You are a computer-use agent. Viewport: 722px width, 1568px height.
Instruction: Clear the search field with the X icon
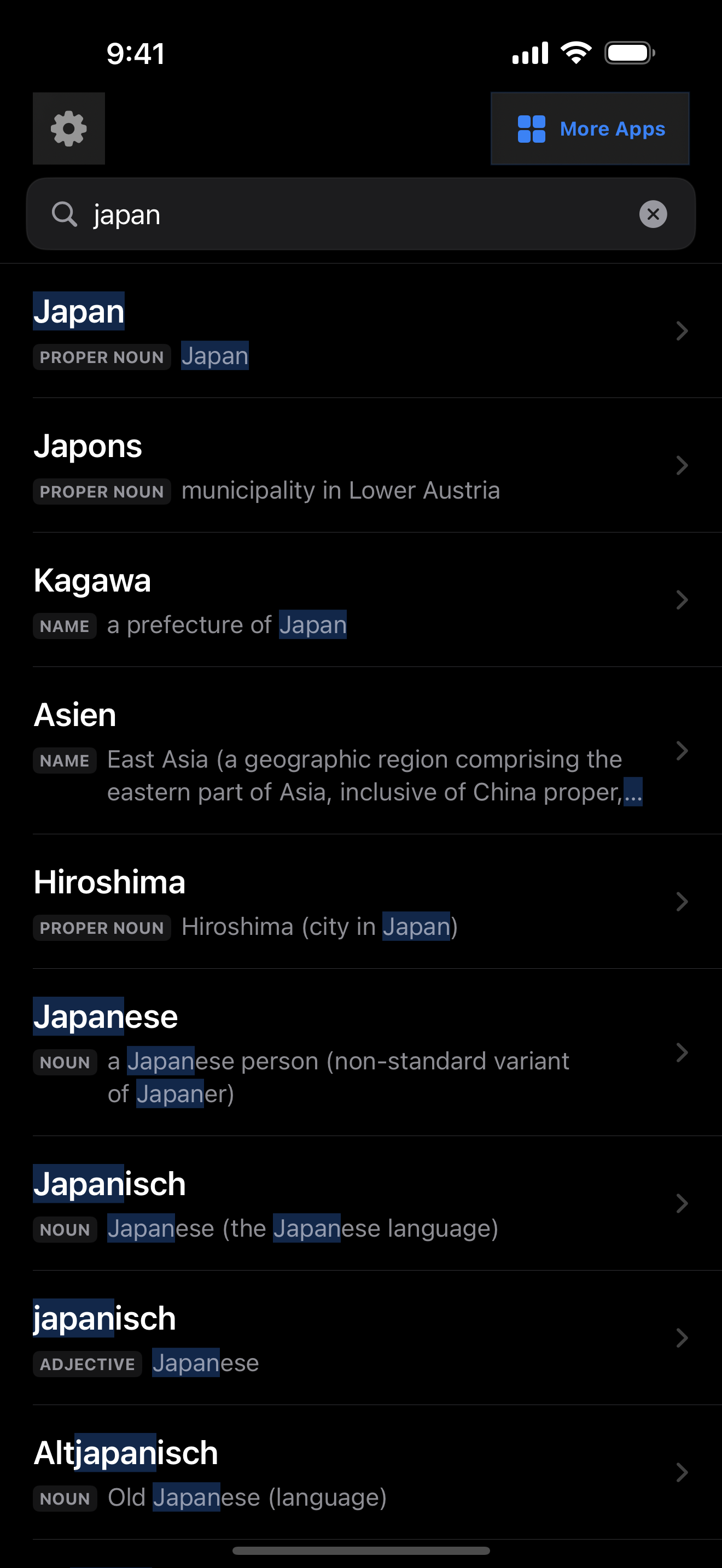click(653, 214)
